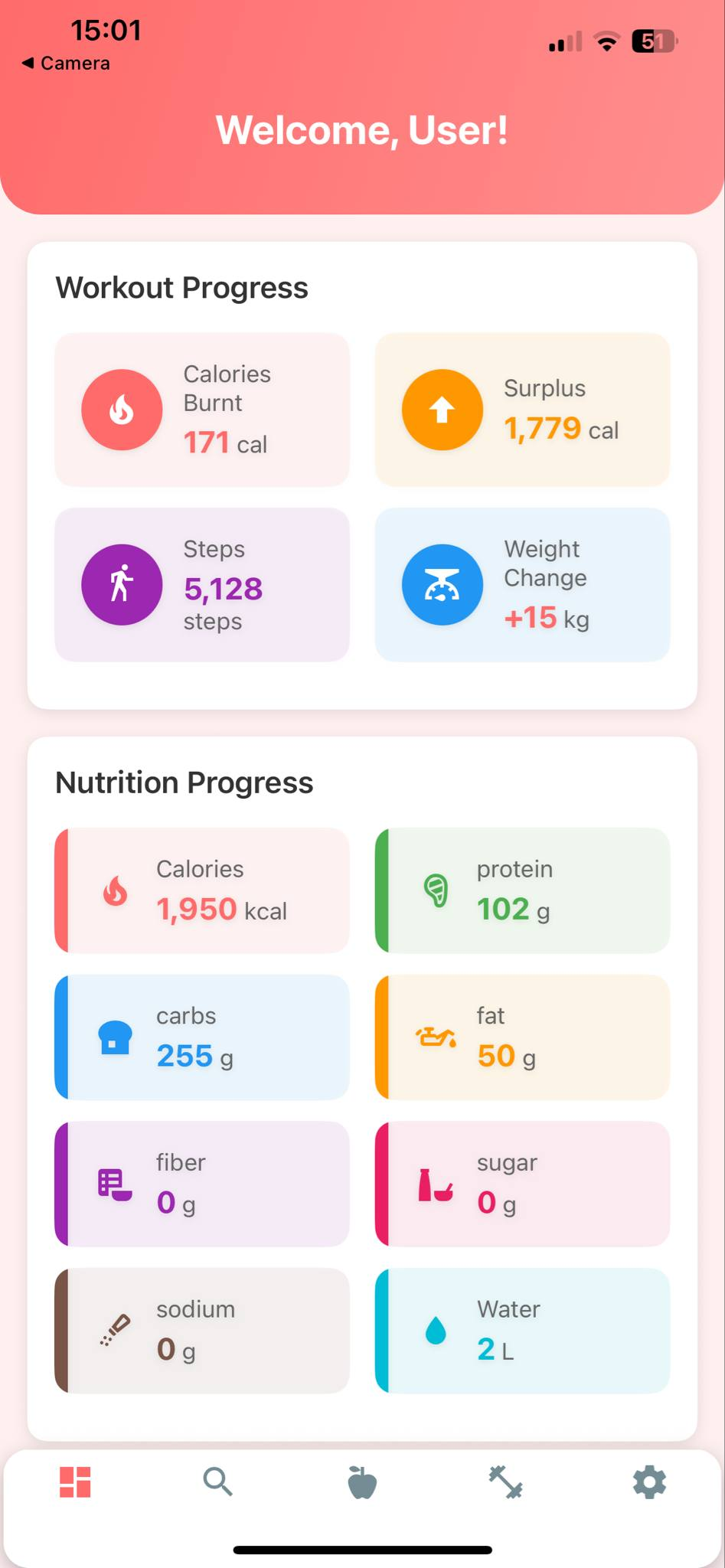The height and width of the screenshot is (1568, 725).
Task: Select the green protein drumstick icon
Action: click(x=436, y=890)
